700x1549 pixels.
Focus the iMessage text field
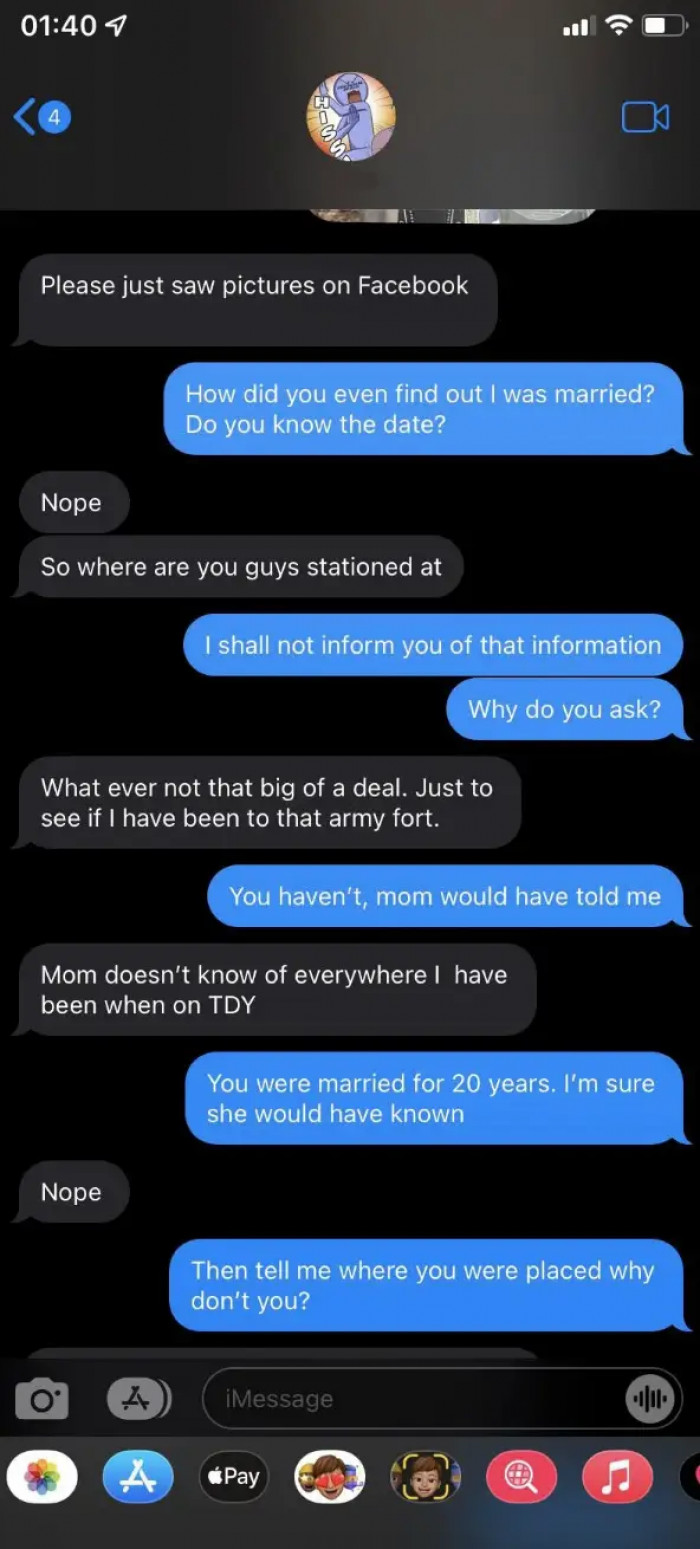(x=410, y=1398)
